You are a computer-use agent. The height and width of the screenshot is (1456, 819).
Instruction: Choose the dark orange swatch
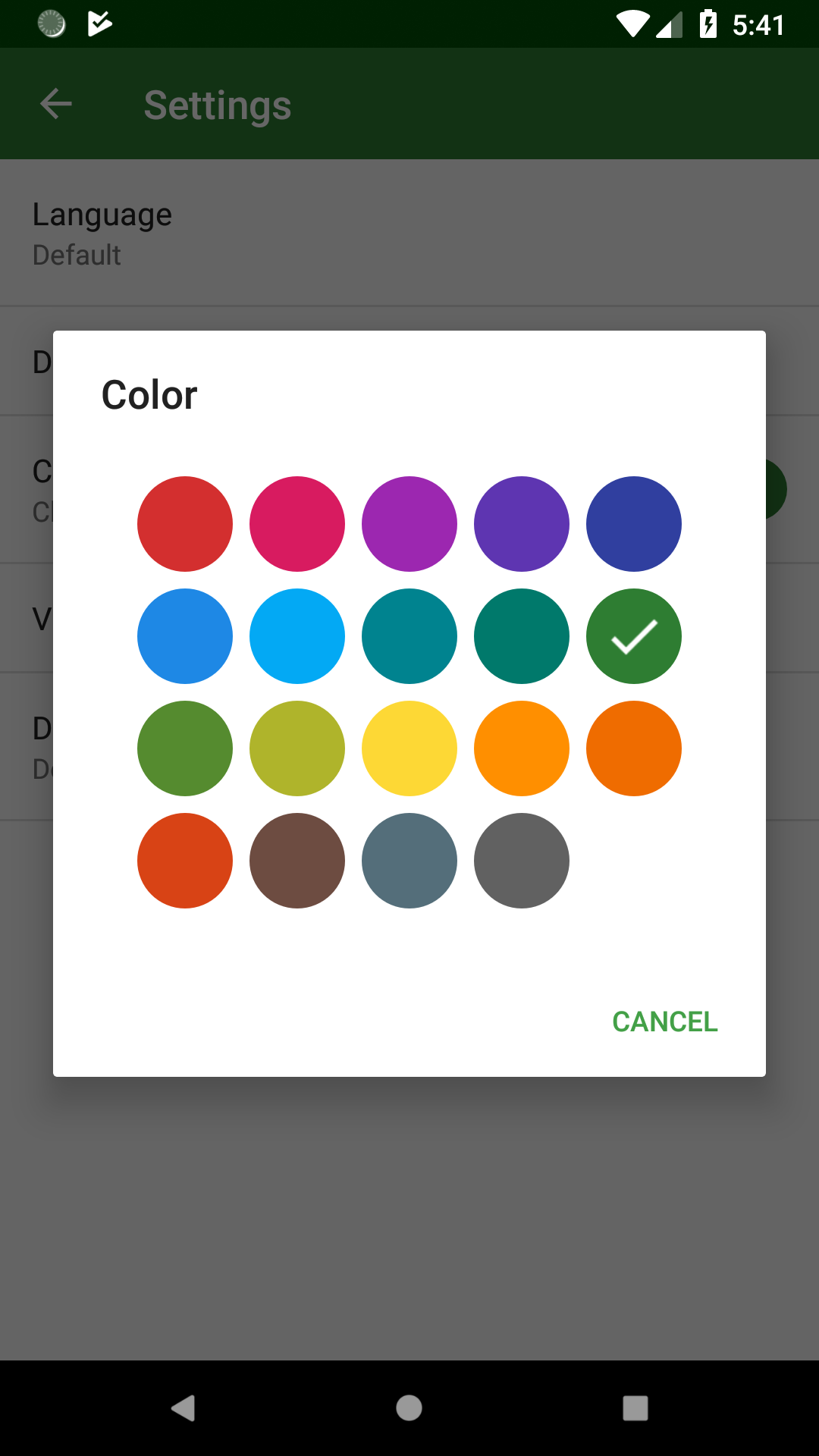click(634, 748)
